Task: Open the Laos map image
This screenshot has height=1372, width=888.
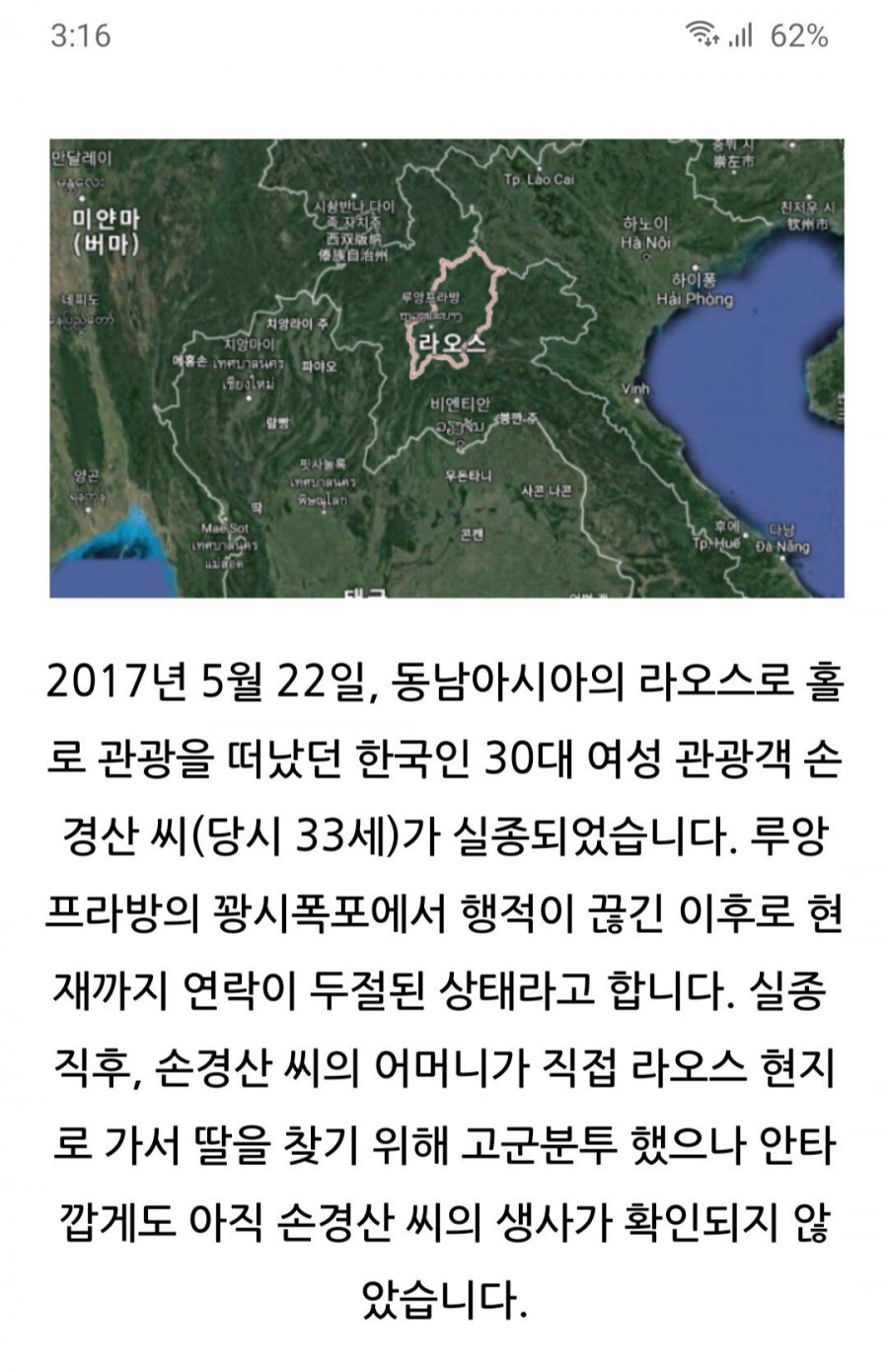Action: (447, 368)
